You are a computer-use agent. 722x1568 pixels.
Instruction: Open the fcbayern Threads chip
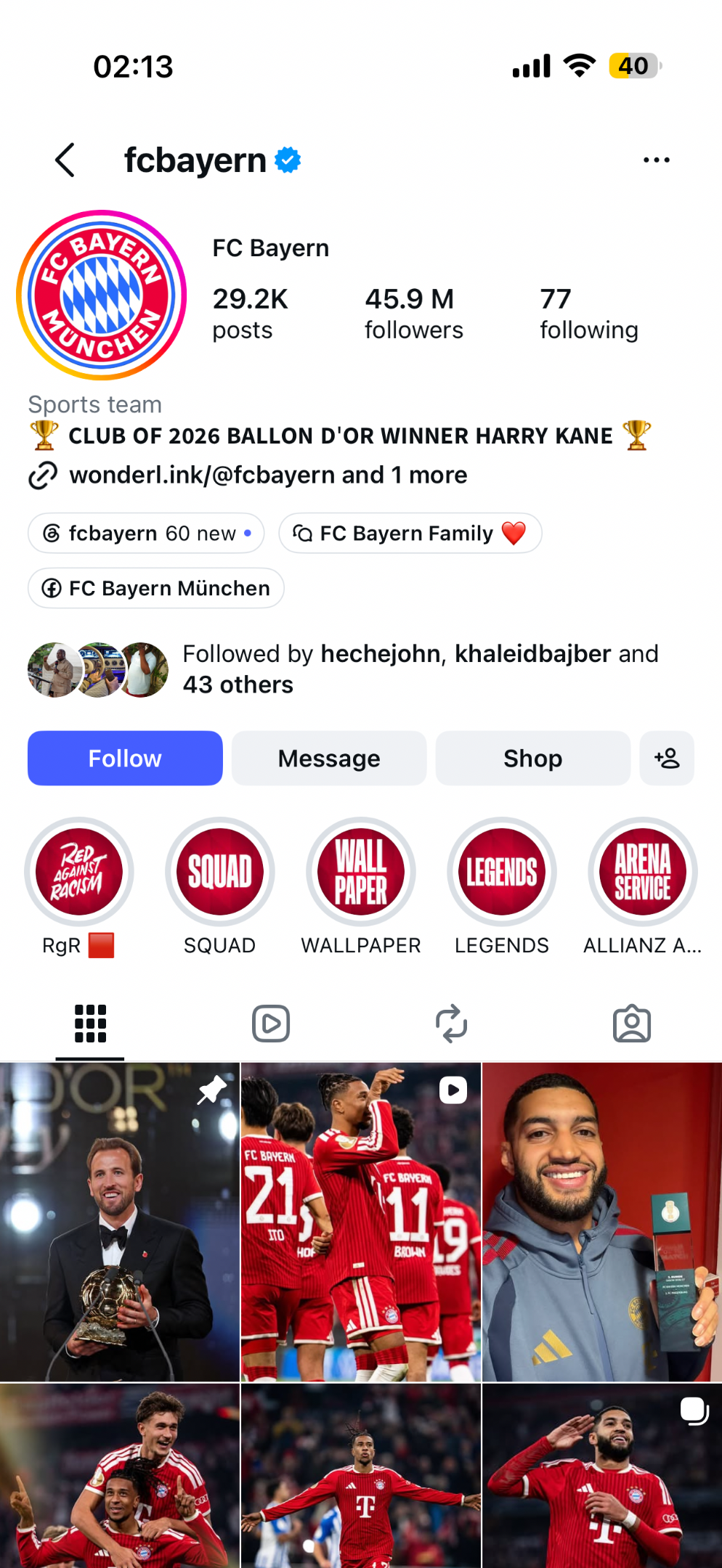pos(146,534)
